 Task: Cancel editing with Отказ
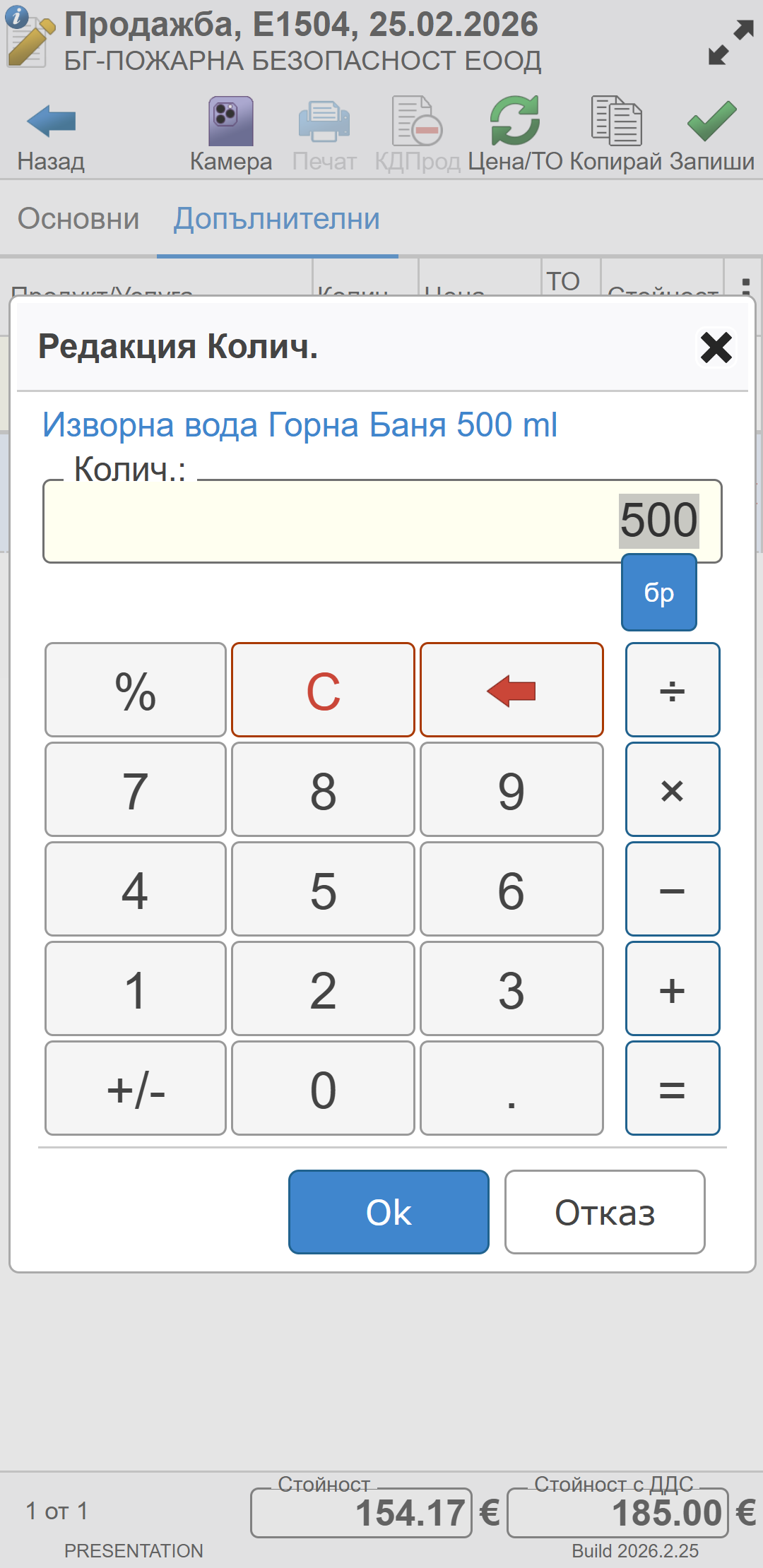pos(605,1212)
